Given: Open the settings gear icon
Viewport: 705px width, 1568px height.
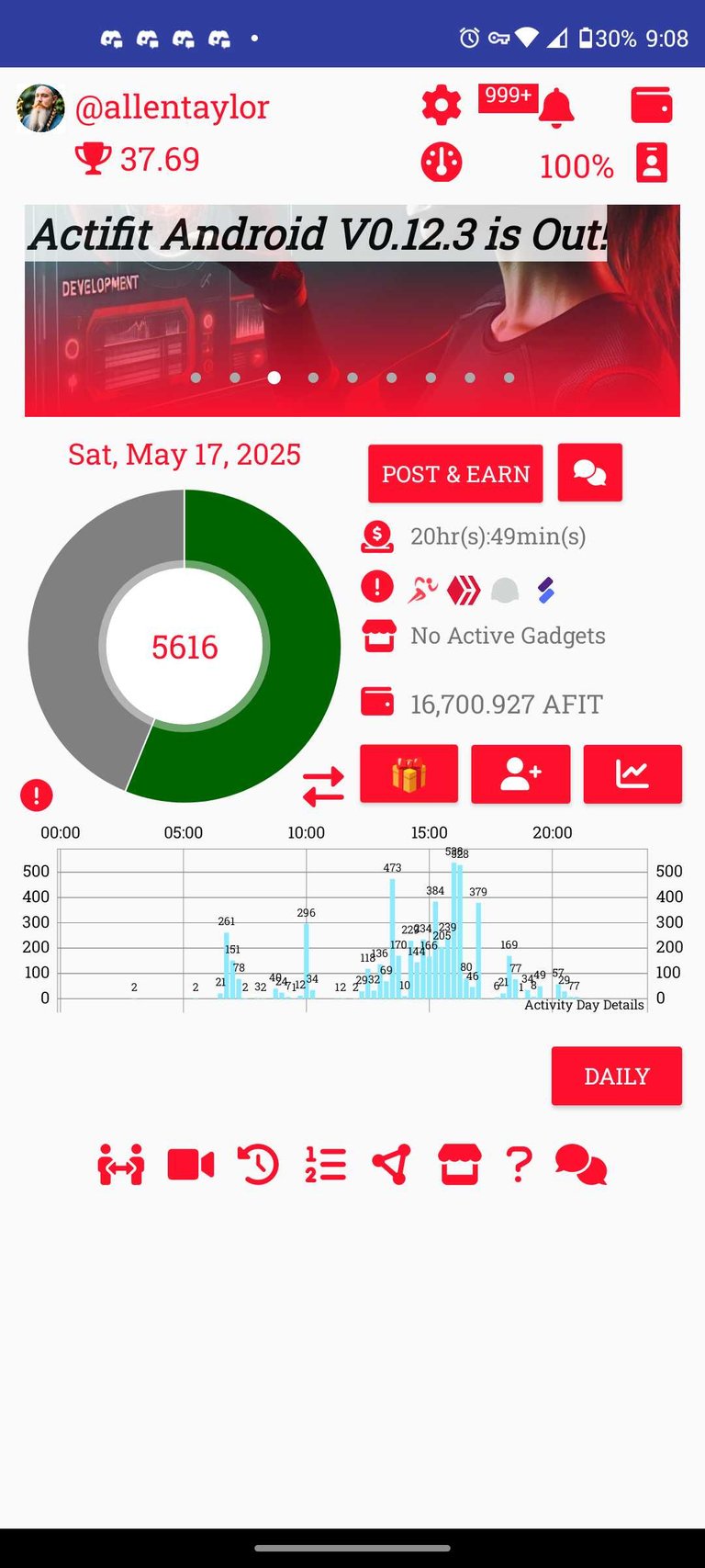Looking at the screenshot, I should [442, 106].
